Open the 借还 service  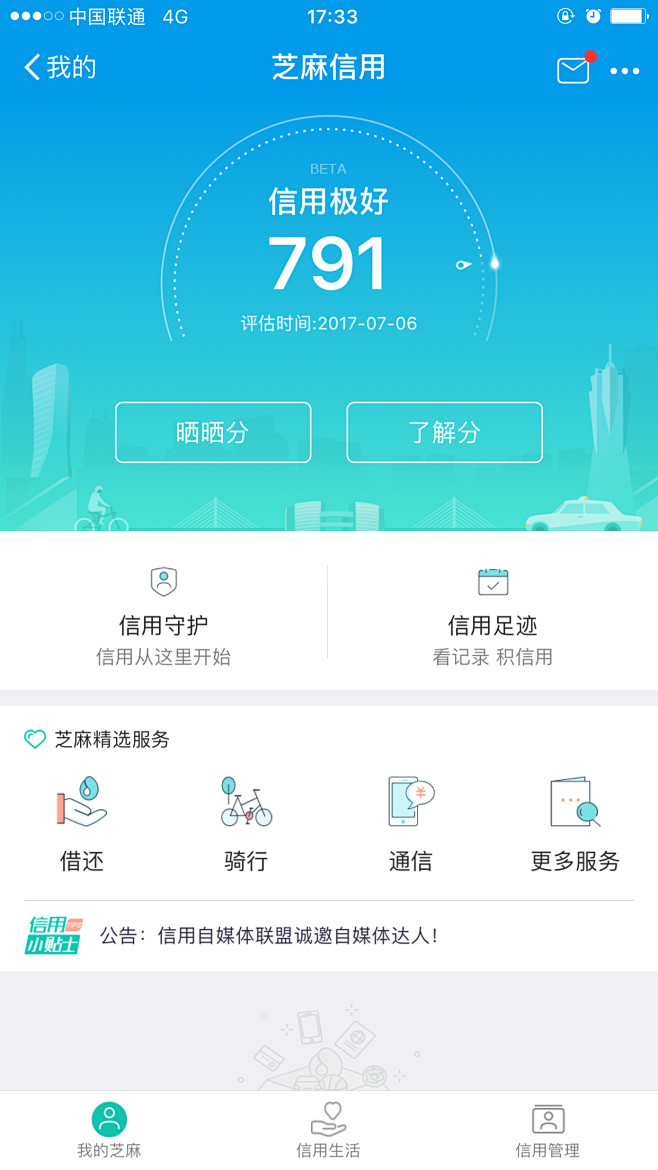(x=82, y=824)
